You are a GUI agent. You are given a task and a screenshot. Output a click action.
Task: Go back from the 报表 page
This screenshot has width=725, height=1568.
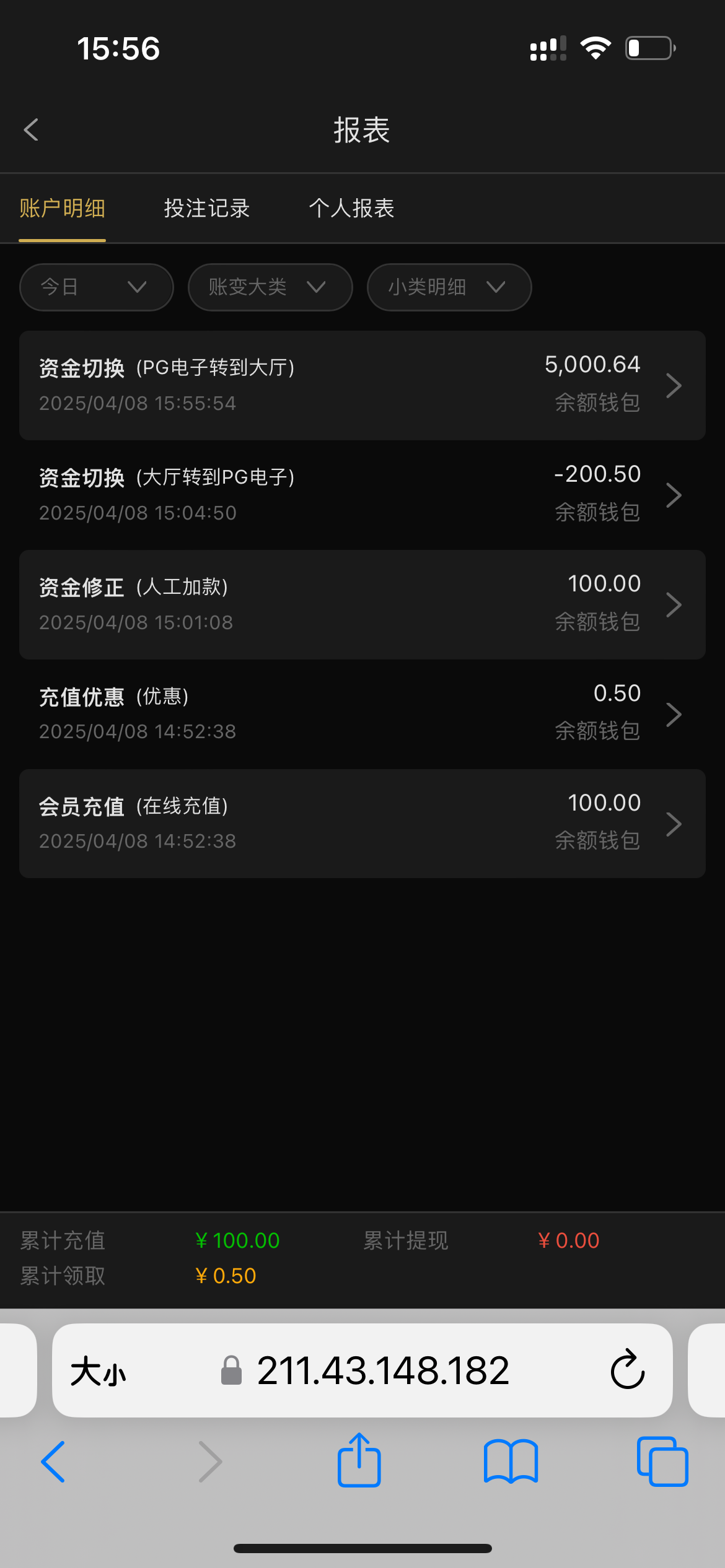click(31, 130)
